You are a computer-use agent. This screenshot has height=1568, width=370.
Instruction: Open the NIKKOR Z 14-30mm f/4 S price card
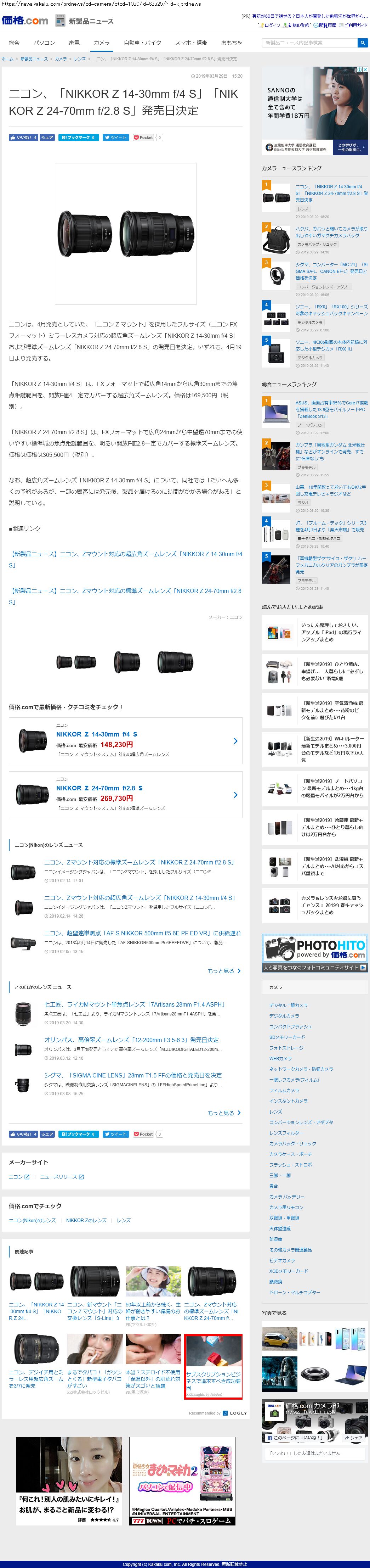(x=125, y=741)
